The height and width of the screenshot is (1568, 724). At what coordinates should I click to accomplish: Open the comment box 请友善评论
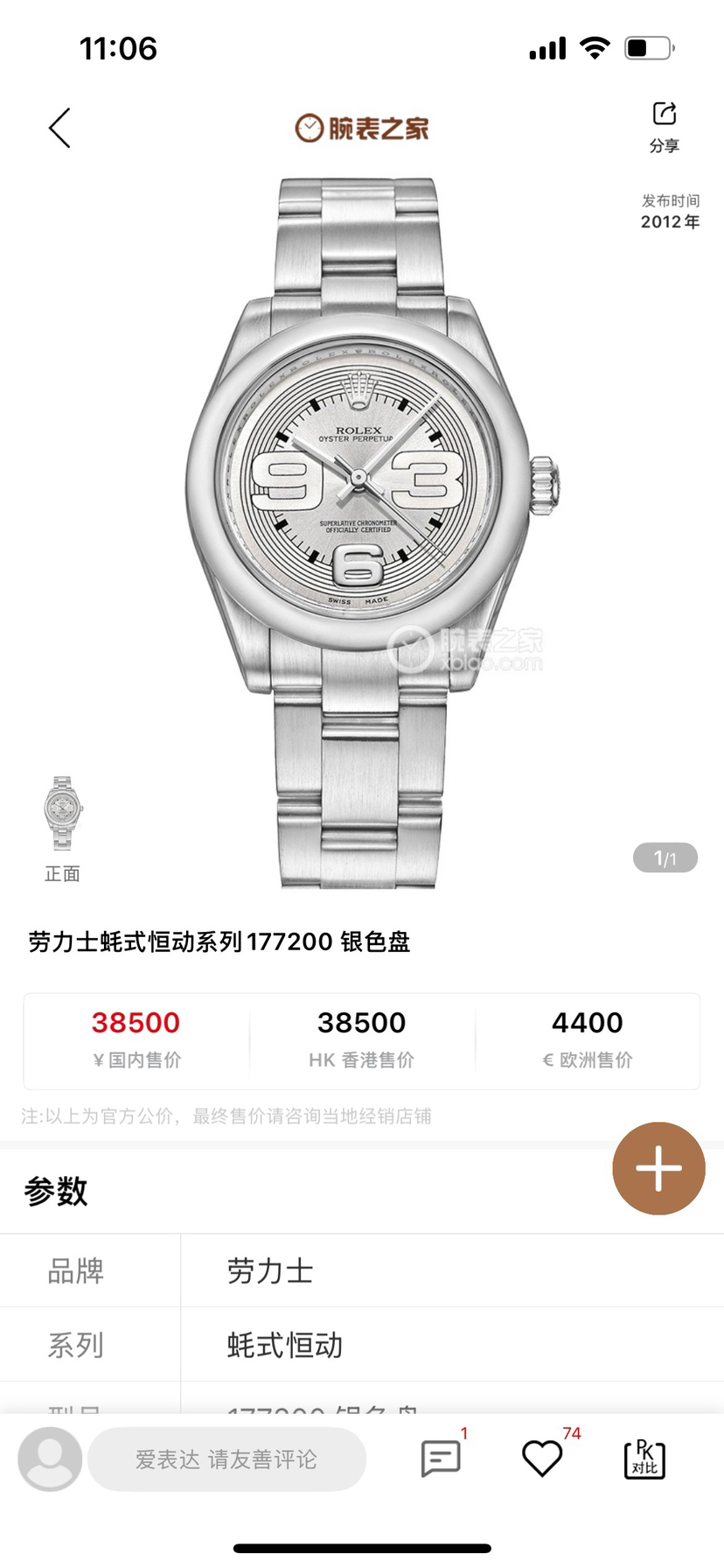click(x=226, y=1459)
